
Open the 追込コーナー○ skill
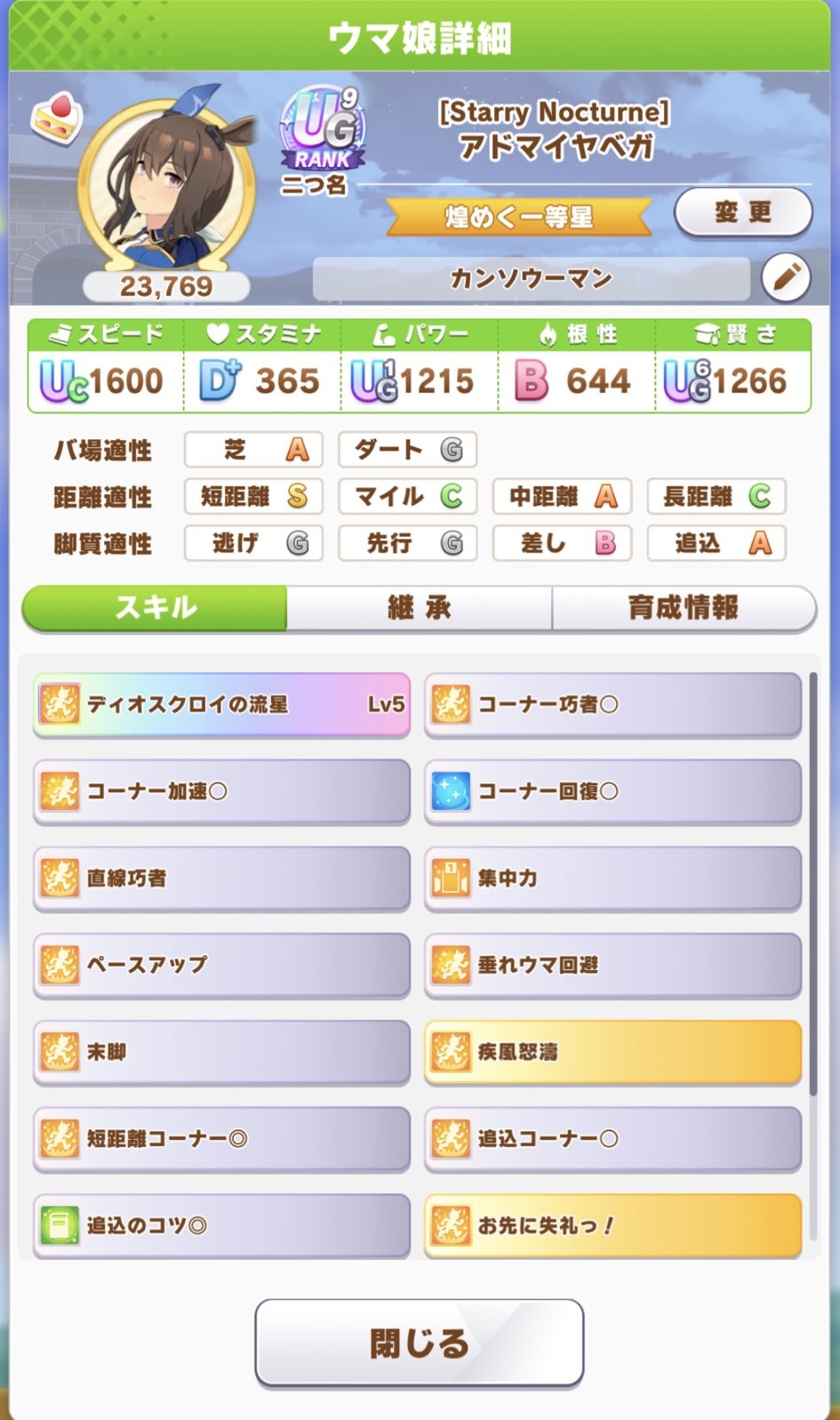coord(612,1138)
